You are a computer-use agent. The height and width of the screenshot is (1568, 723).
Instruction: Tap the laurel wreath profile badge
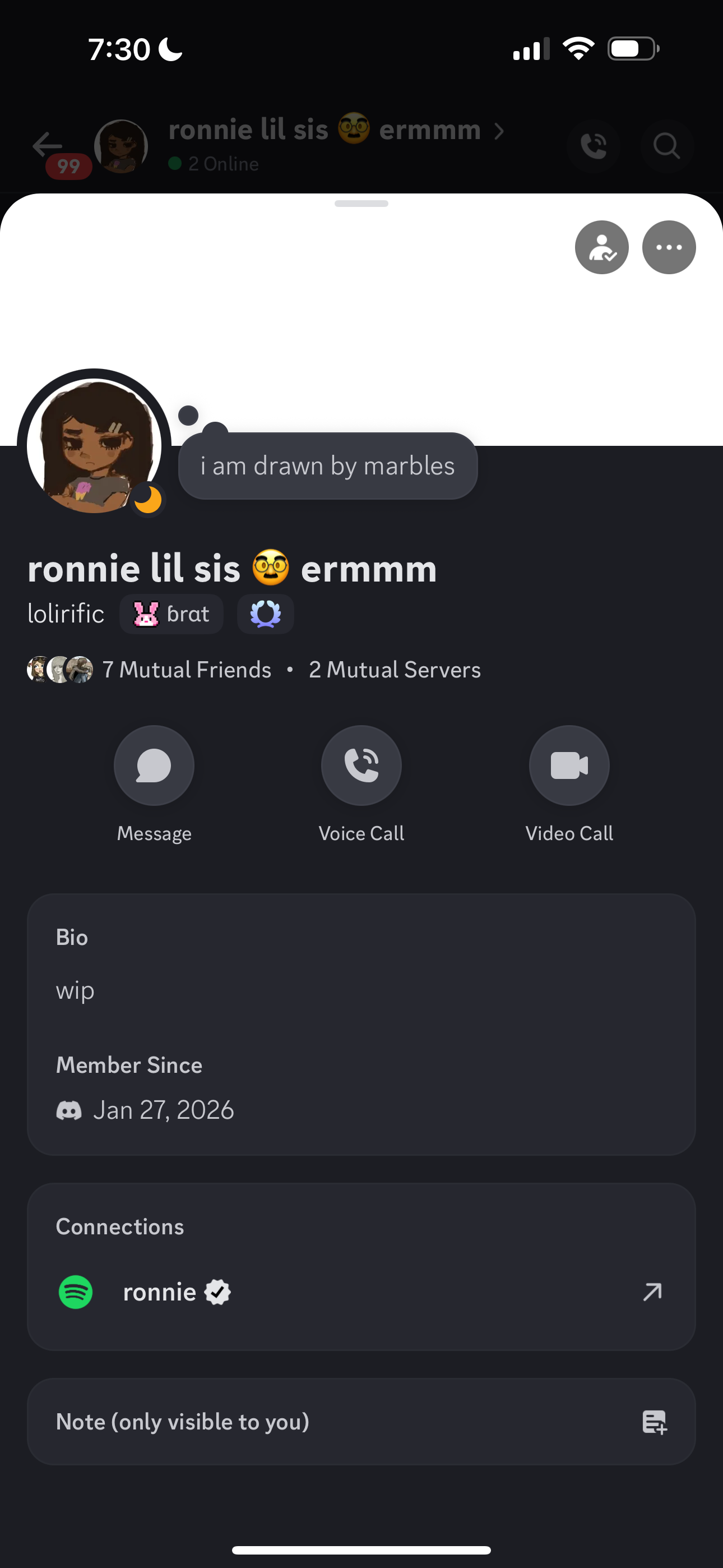[265, 614]
